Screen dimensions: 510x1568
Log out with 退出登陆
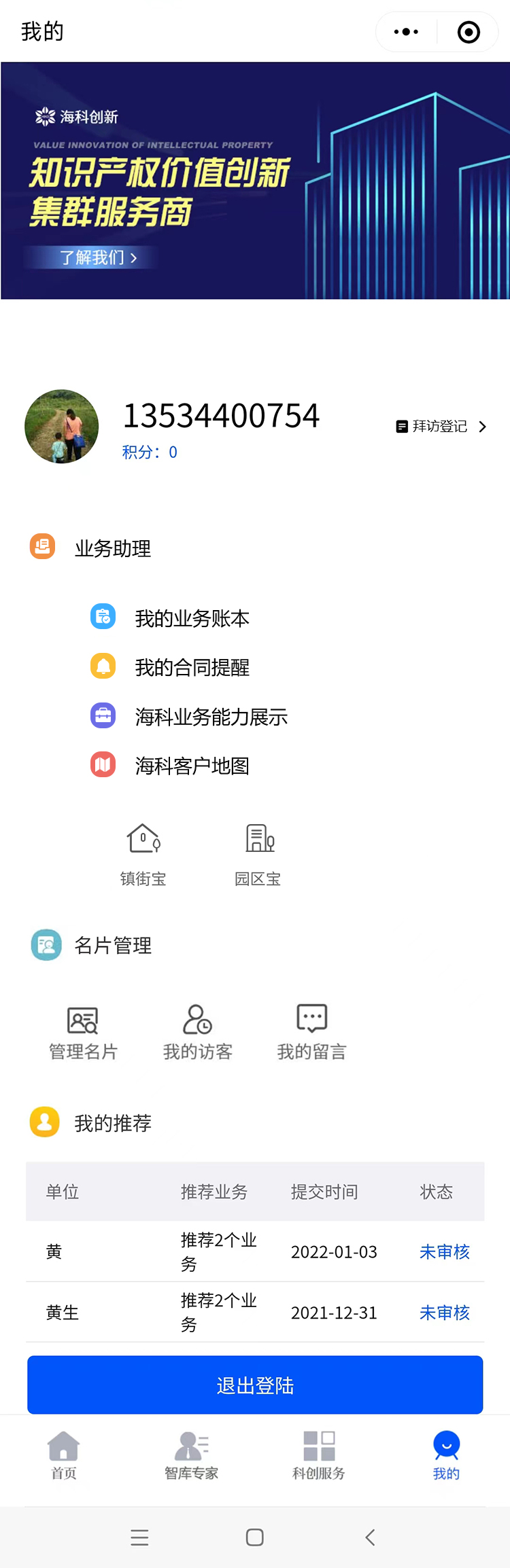(255, 1385)
